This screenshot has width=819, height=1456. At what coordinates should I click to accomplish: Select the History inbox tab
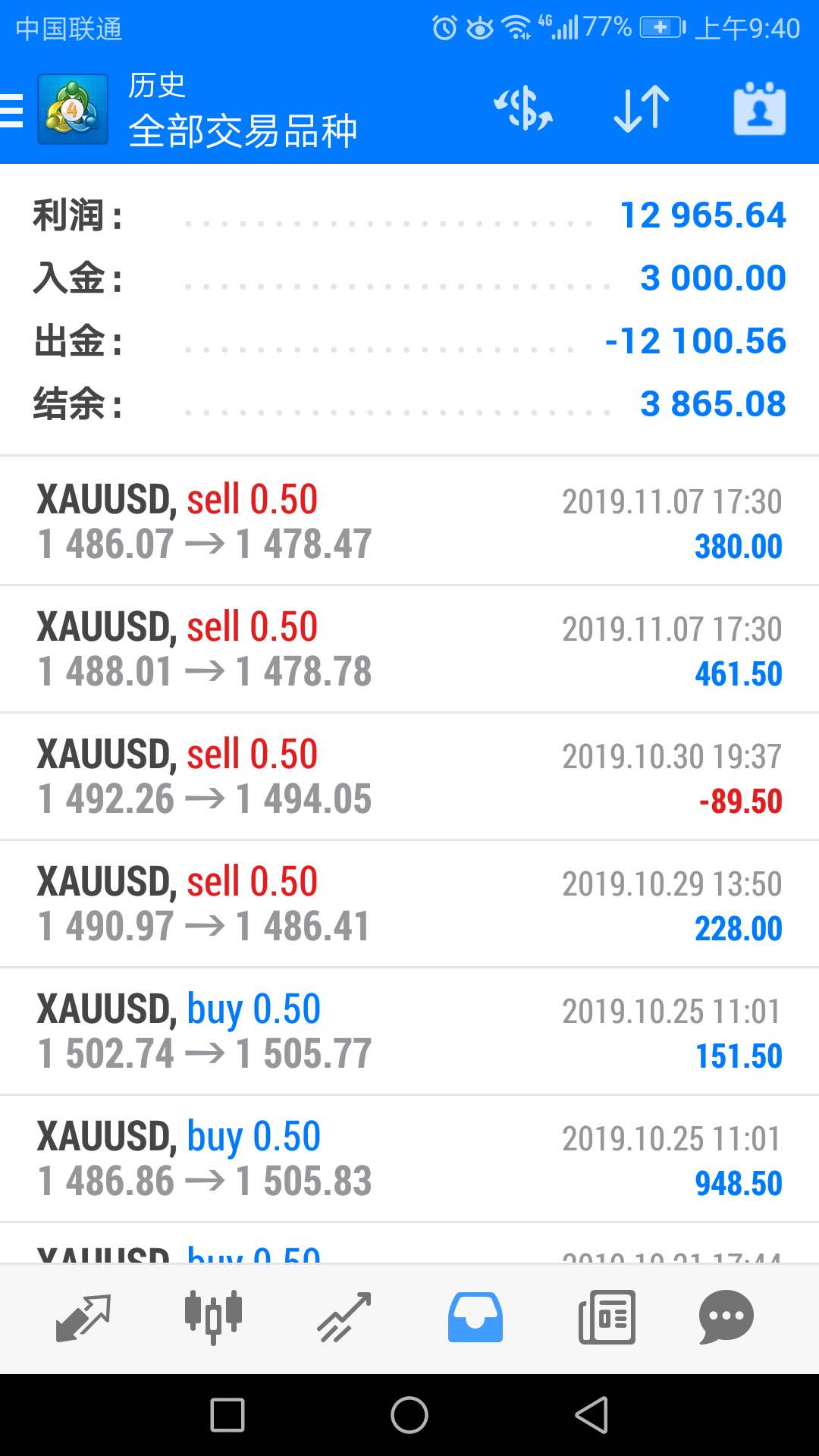pyautogui.click(x=475, y=1318)
